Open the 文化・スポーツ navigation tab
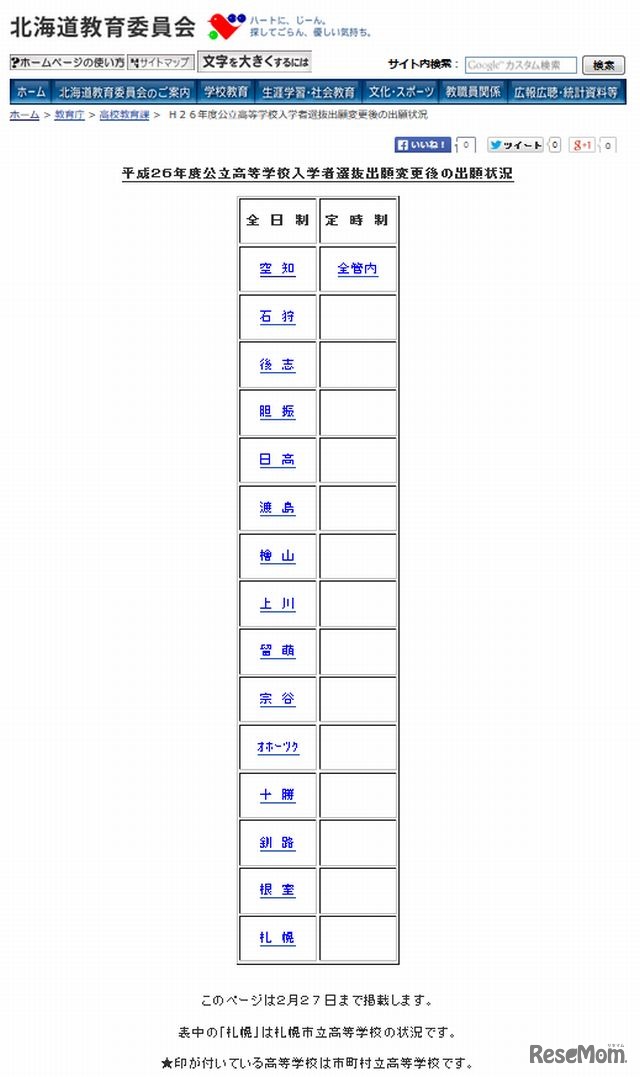The image size is (640, 1077). (401, 92)
